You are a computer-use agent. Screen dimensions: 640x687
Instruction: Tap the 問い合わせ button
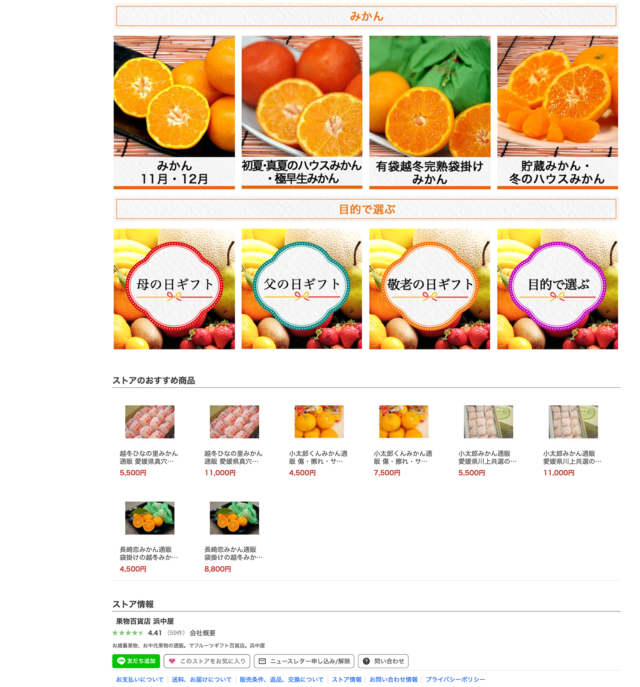383,661
